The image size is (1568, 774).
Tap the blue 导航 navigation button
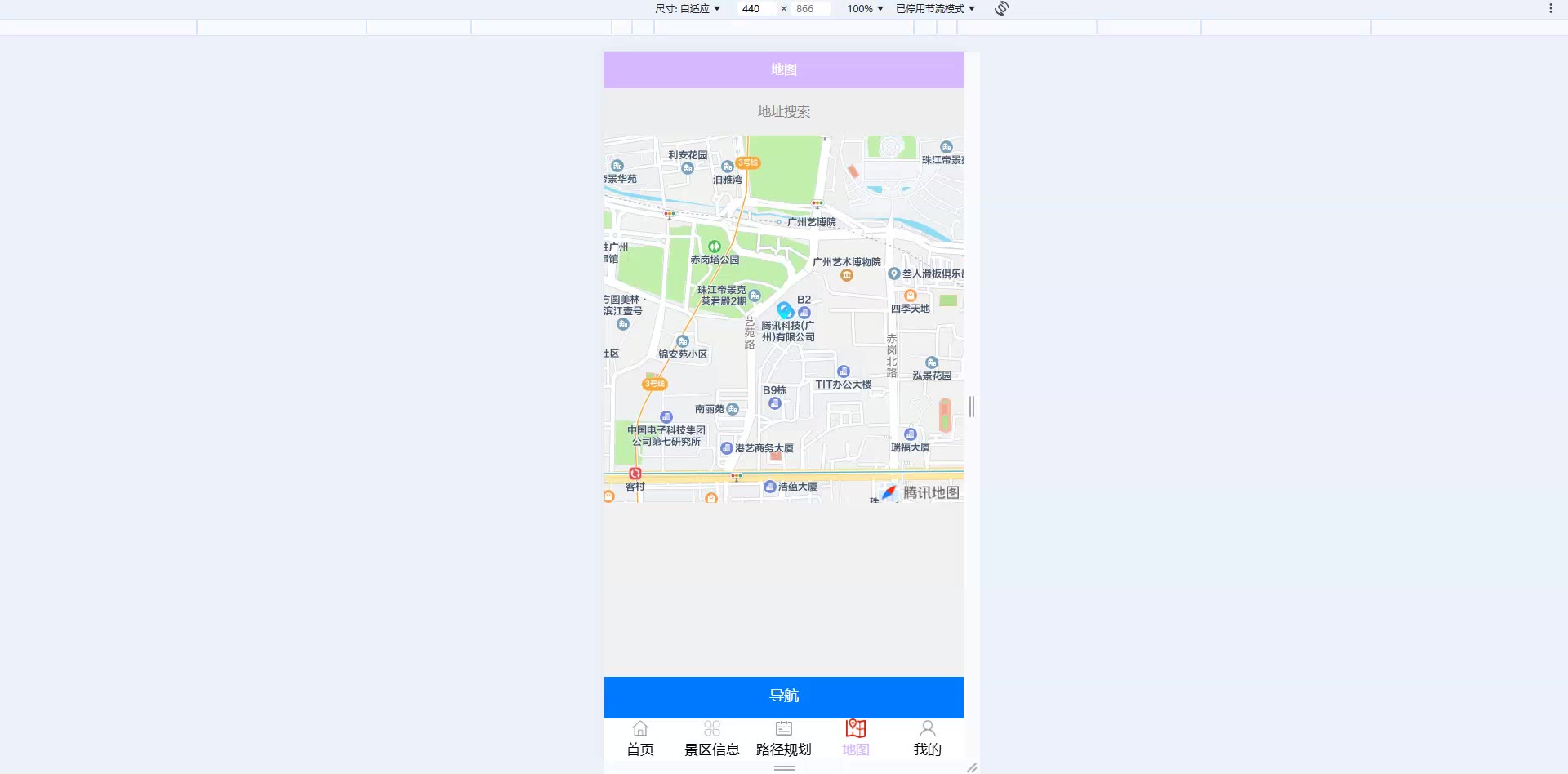783,696
